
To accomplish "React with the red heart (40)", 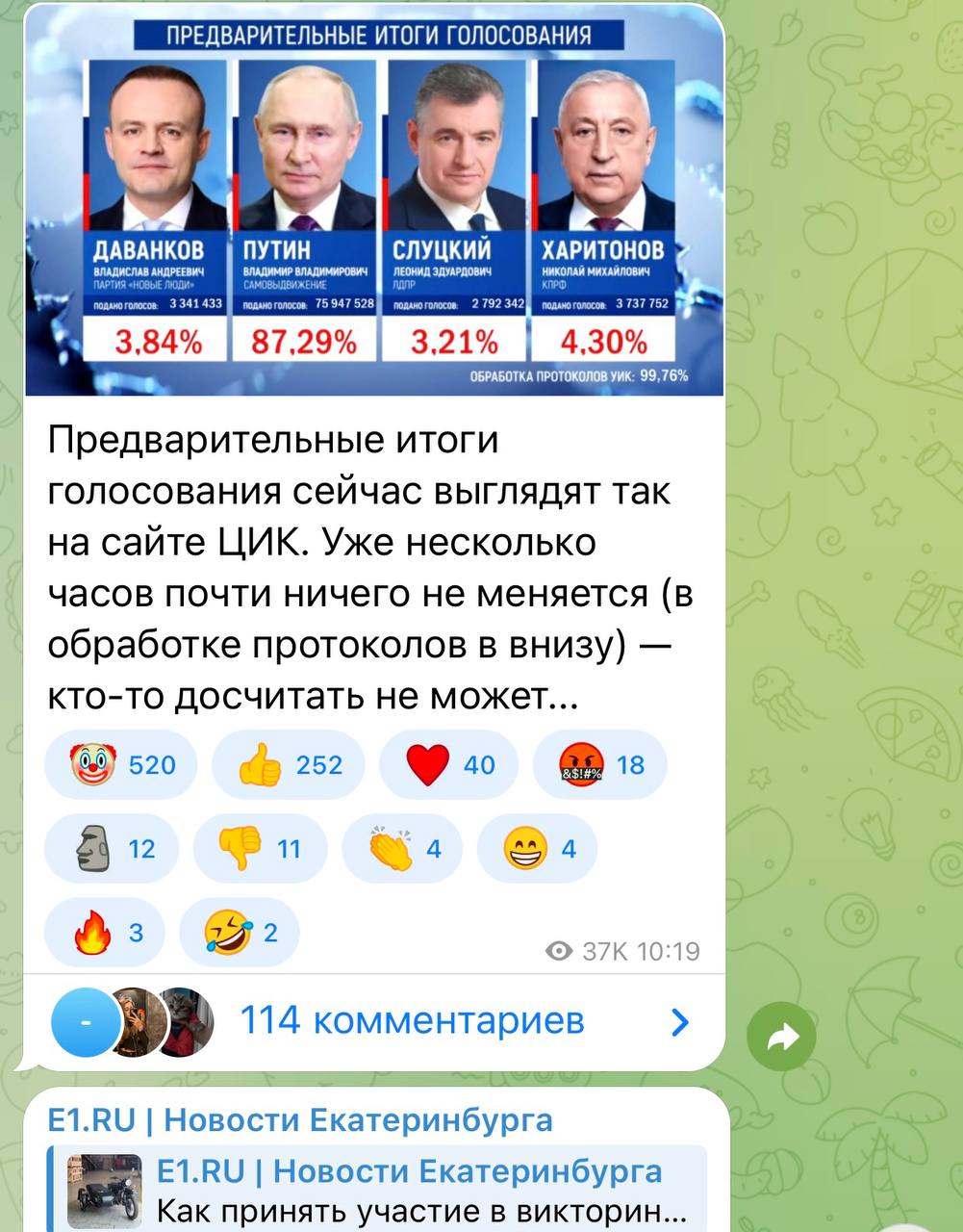I will (x=448, y=765).
